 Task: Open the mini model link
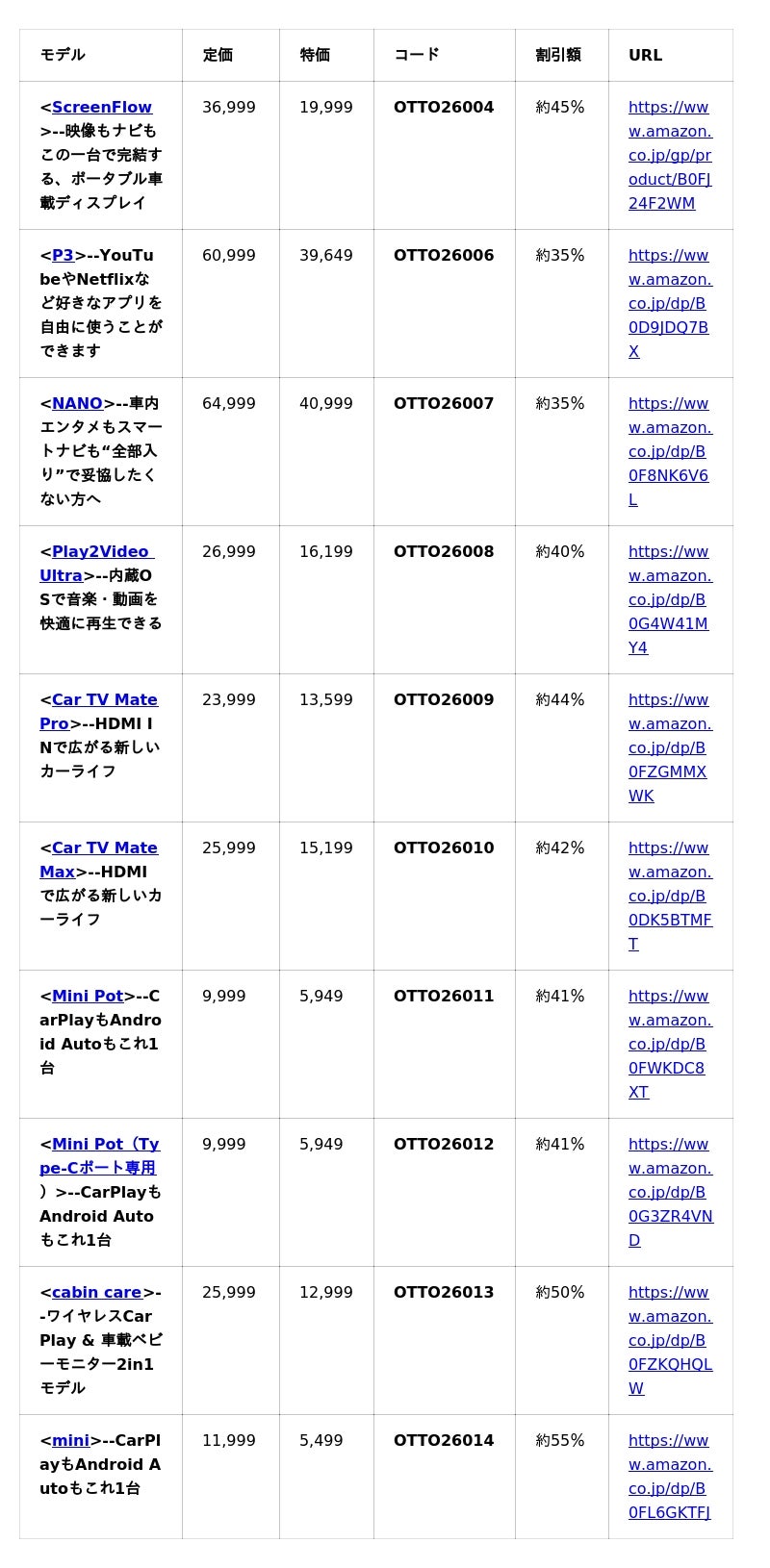[70, 1440]
